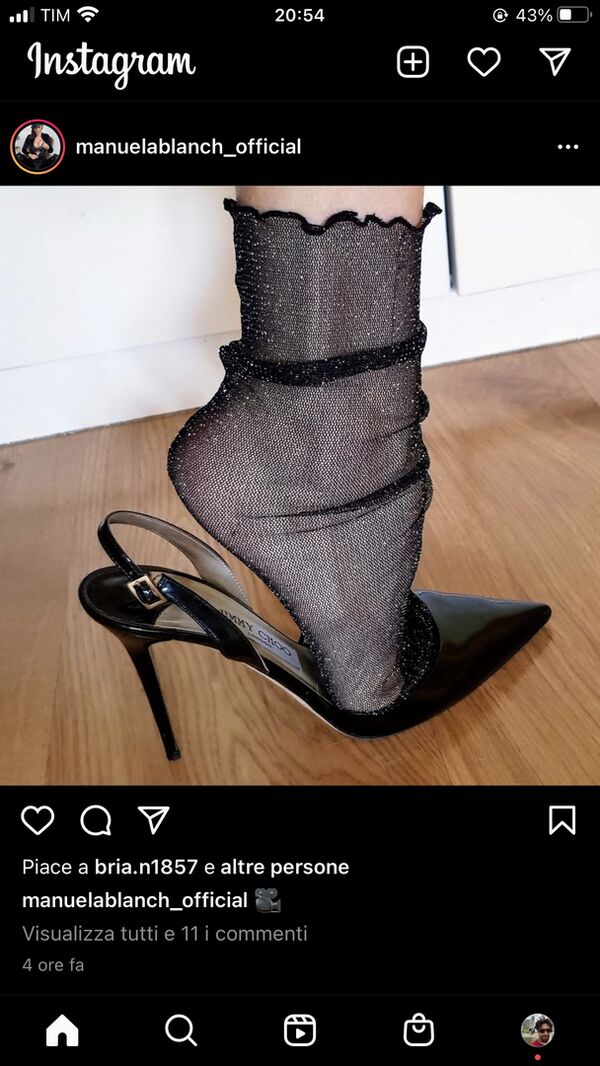Open the manuelablanch_official username above the post
Image resolution: width=600 pixels, height=1066 pixels.
188,147
